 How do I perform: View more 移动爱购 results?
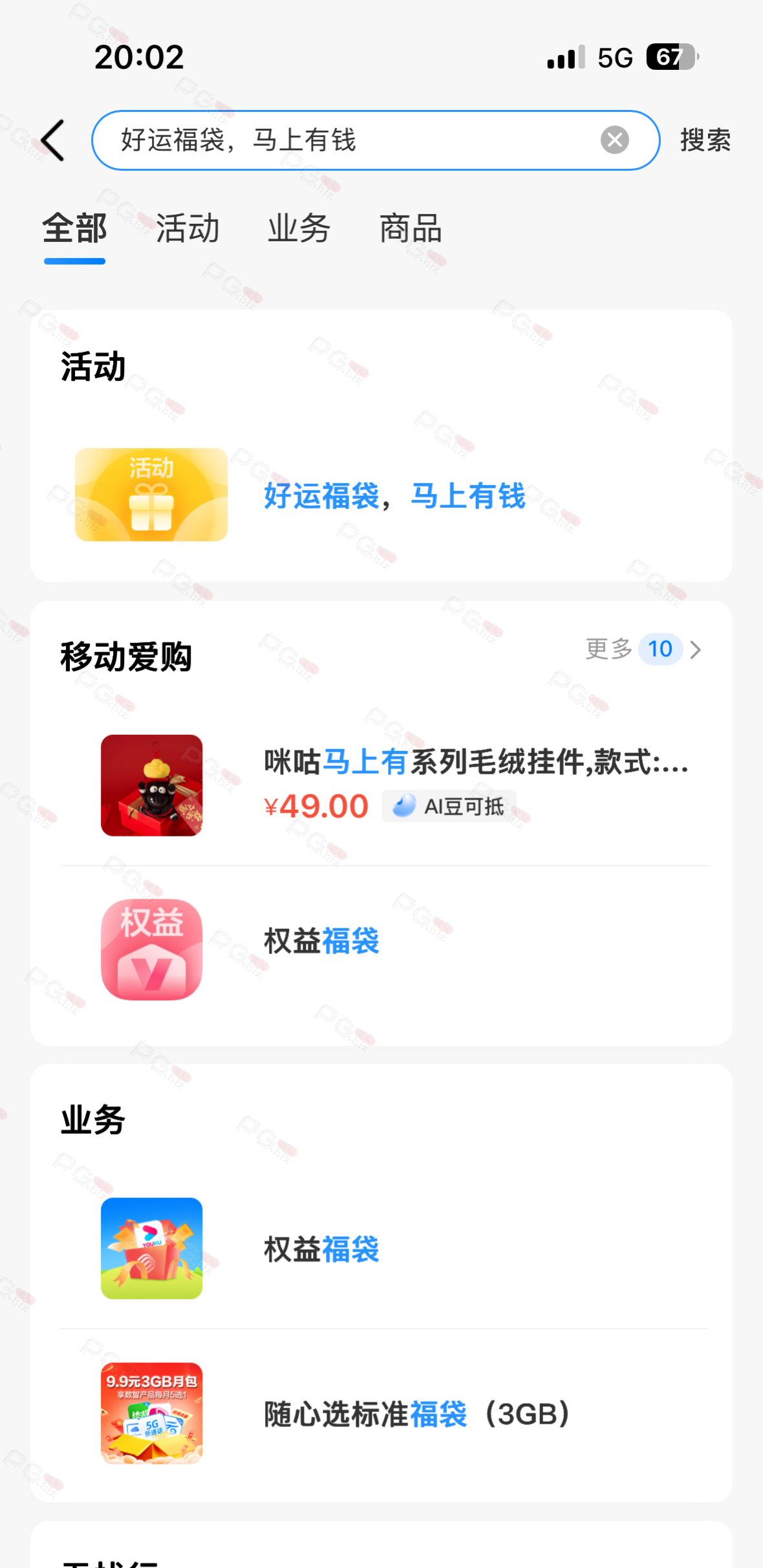tap(643, 649)
